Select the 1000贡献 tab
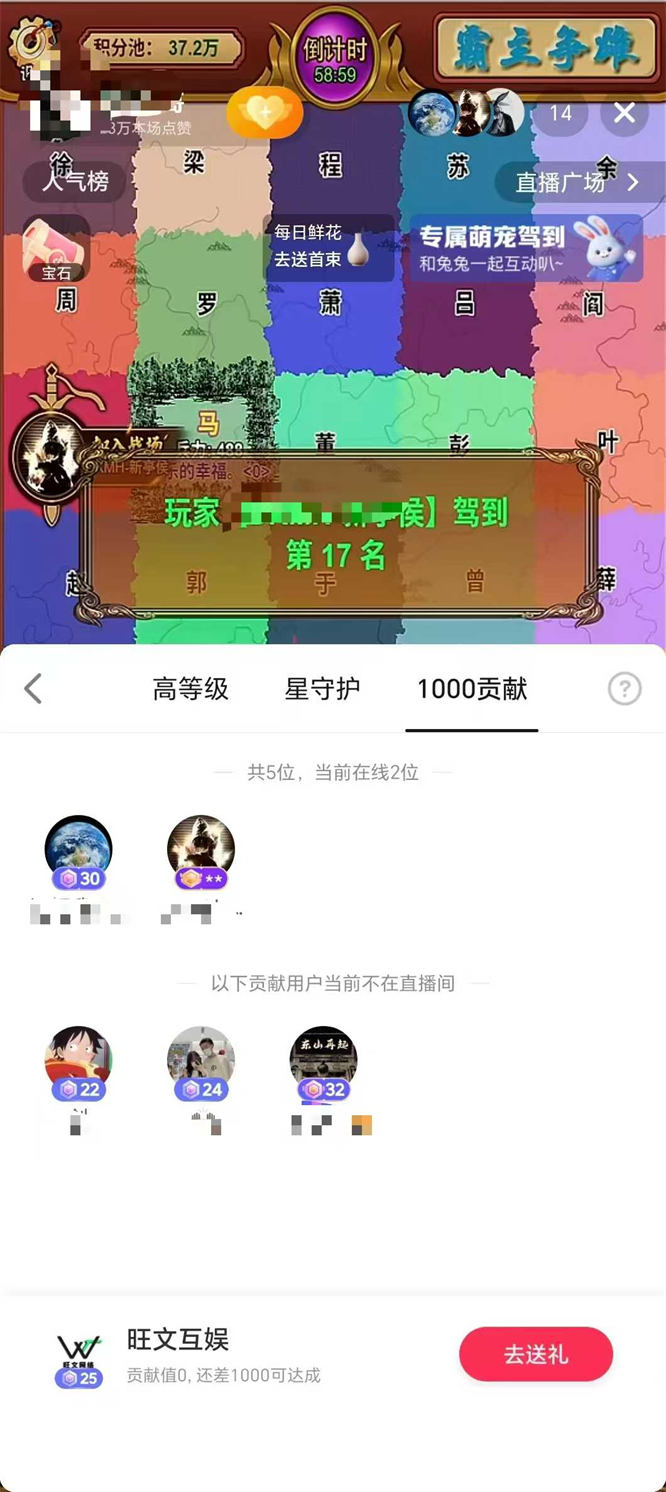This screenshot has width=666, height=1492. point(472,688)
